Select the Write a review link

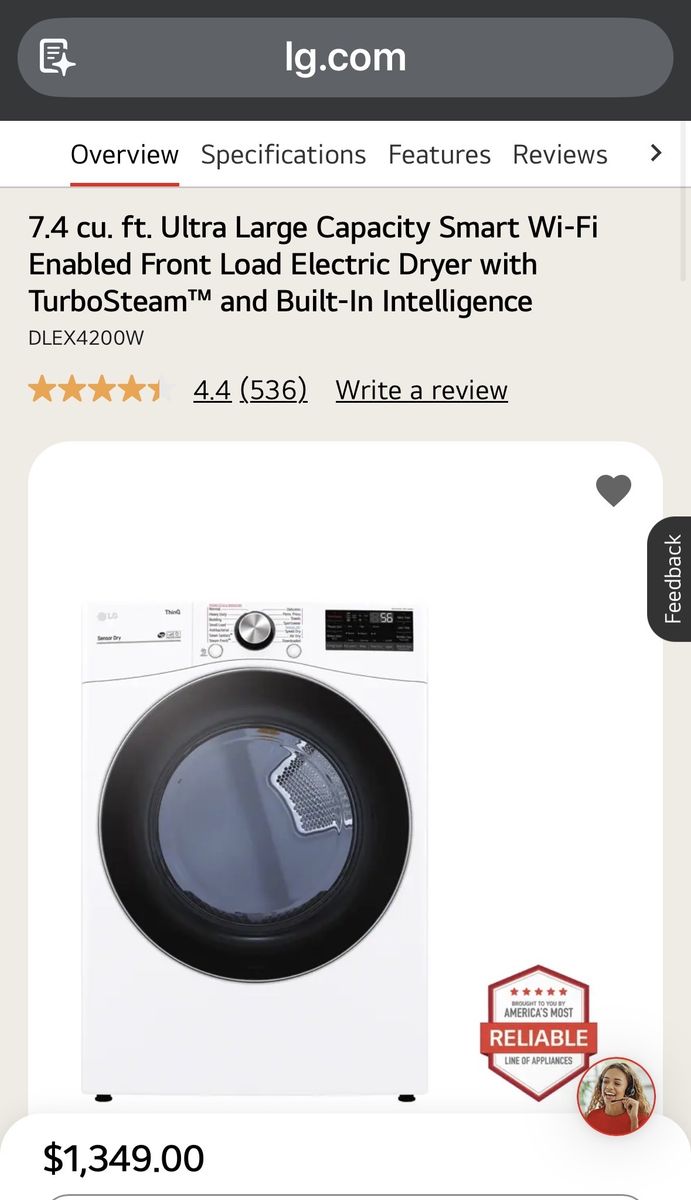pos(421,390)
